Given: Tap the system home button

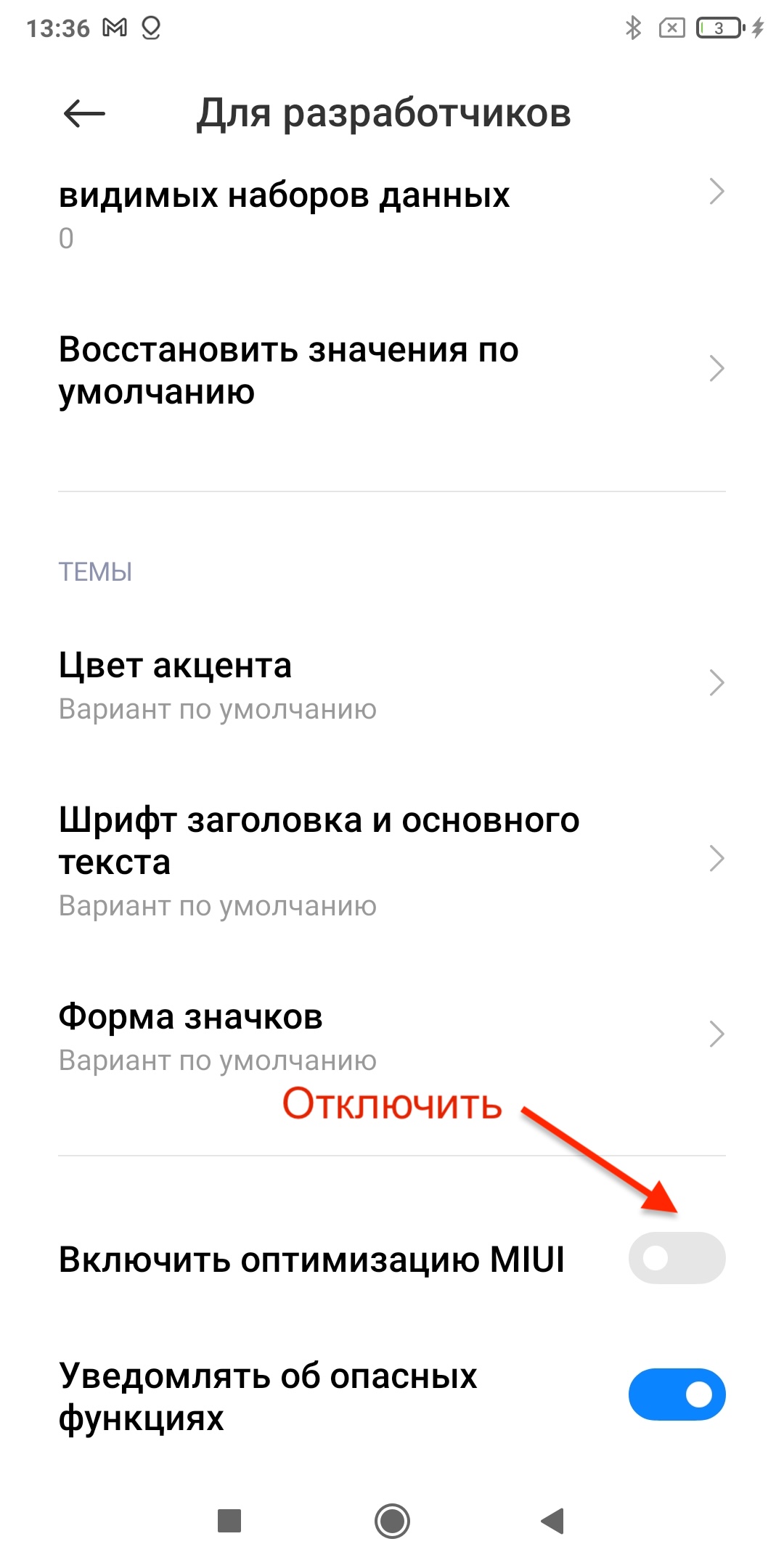Looking at the screenshot, I should 392,1521.
